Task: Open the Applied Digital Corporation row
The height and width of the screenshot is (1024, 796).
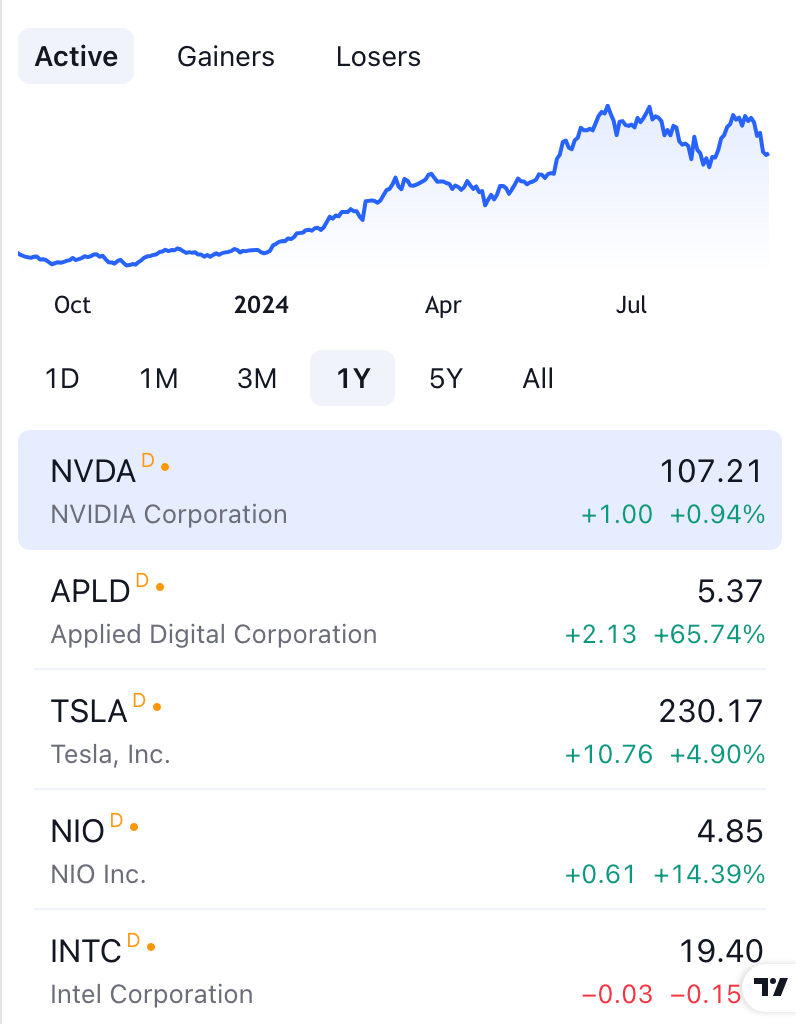Action: pyautogui.click(x=400, y=610)
